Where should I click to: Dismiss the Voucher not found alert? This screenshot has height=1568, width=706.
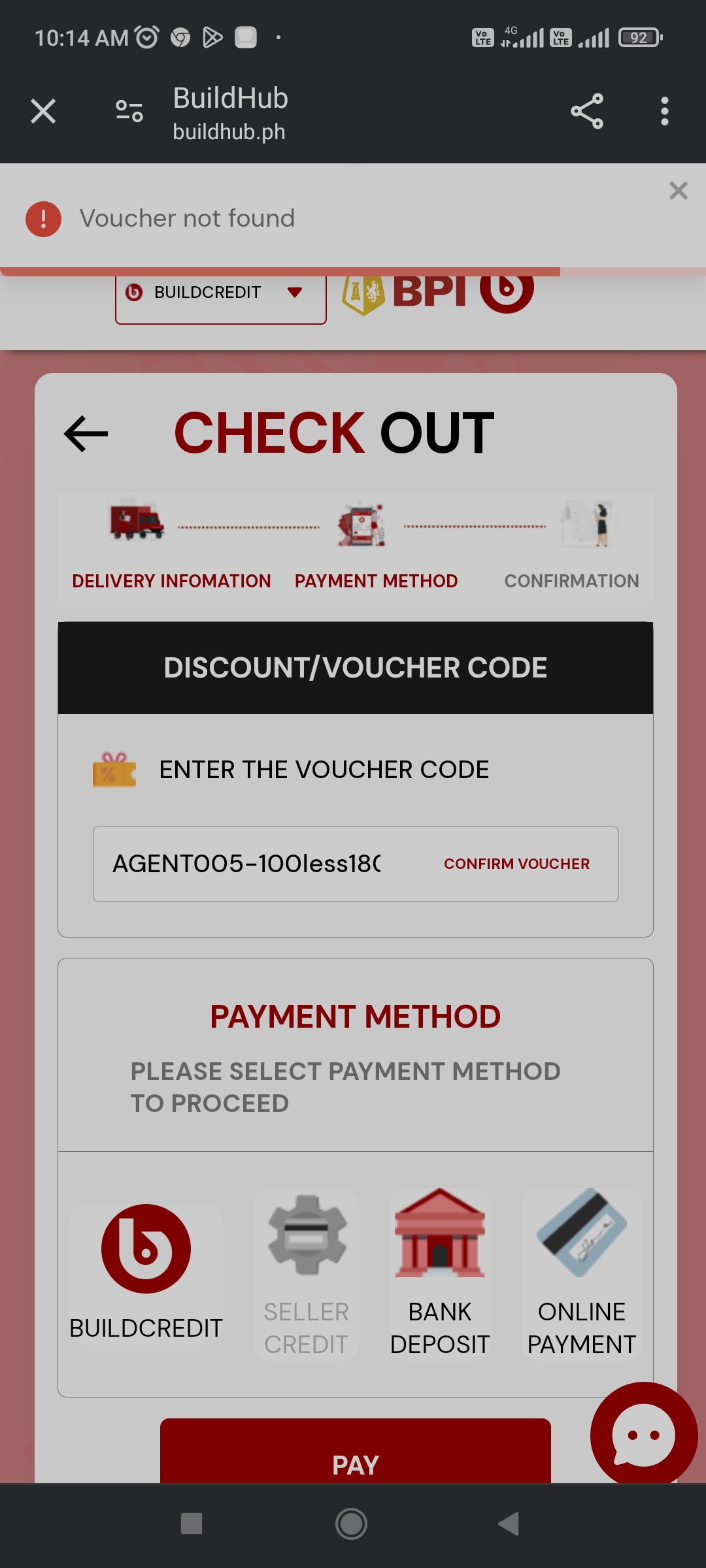tap(678, 191)
